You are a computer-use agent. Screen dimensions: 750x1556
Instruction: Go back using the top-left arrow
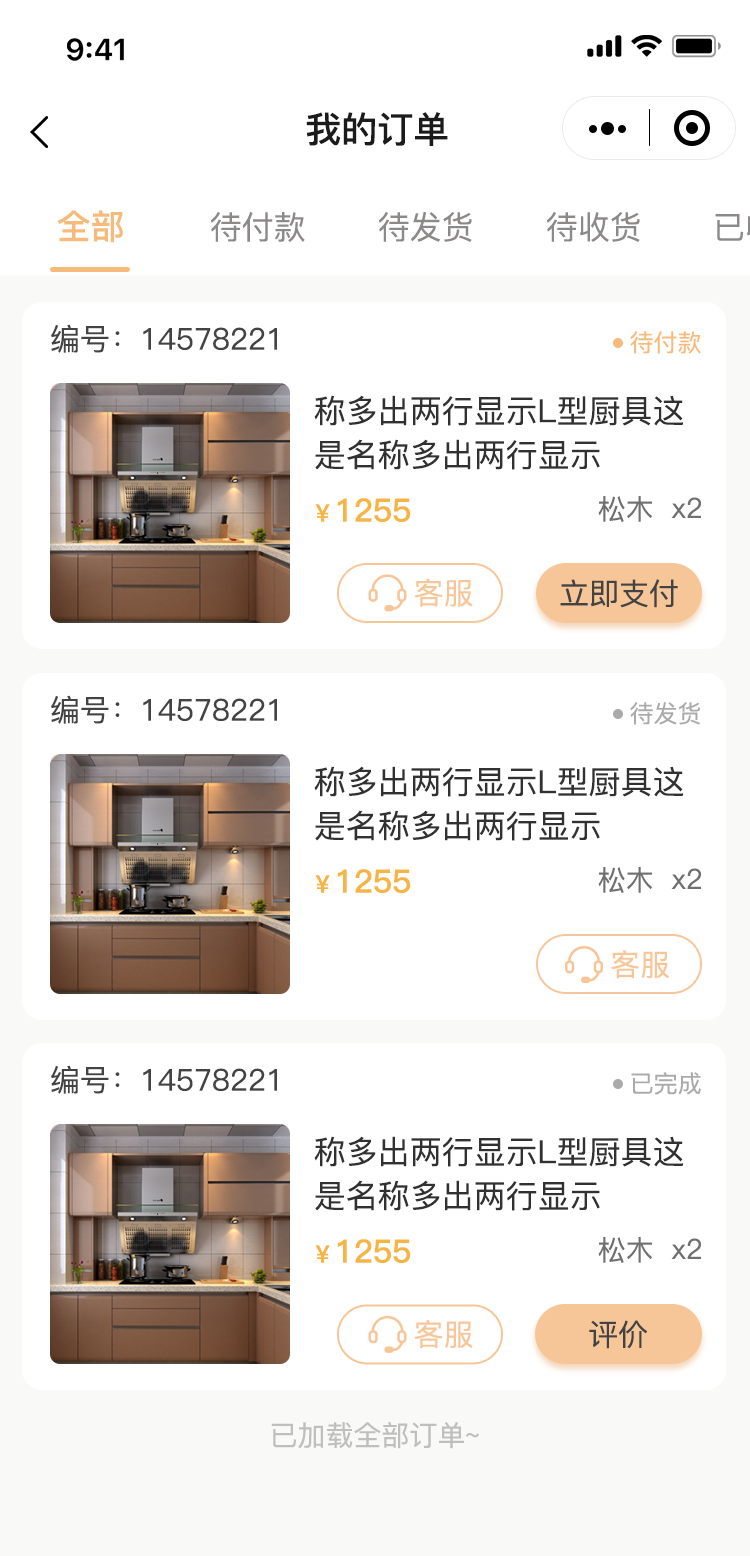tap(39, 131)
